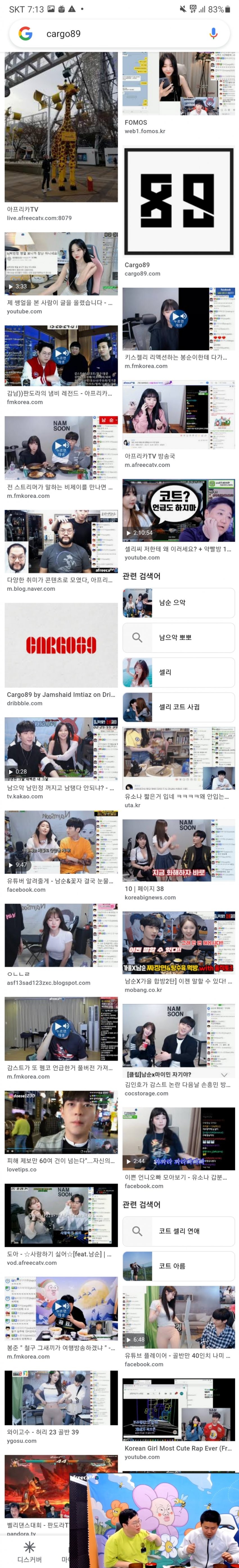
Task: Select the 코트 아름 related search
Action: coord(178,1265)
